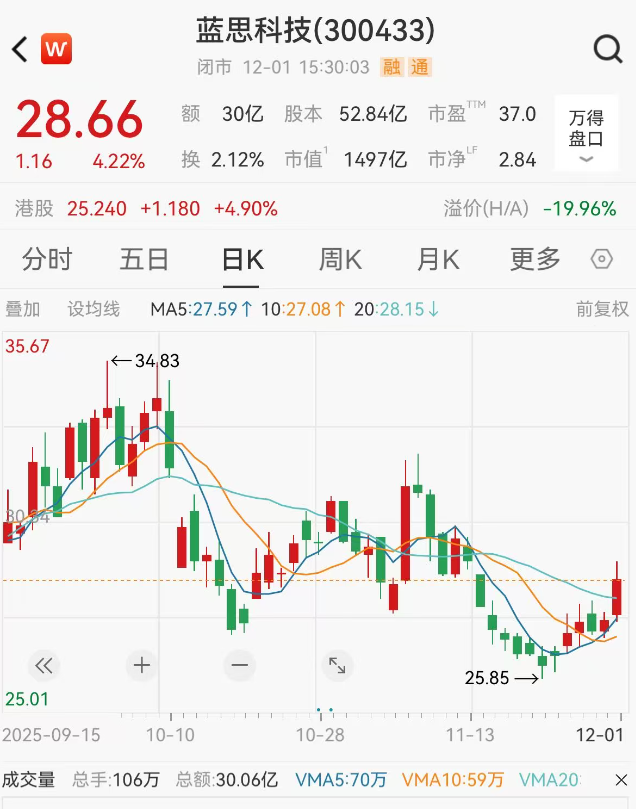Viewport: 636px width, 809px height.
Task: Open 设均线 moving average settings
Action: pyautogui.click(x=93, y=309)
